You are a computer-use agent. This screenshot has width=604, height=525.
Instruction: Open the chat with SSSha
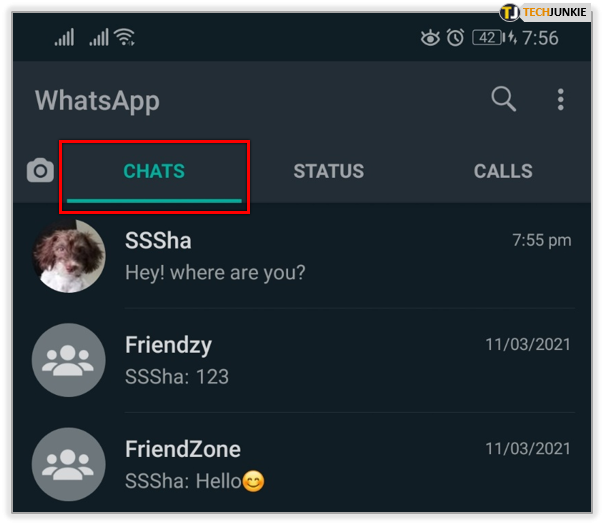point(340,256)
